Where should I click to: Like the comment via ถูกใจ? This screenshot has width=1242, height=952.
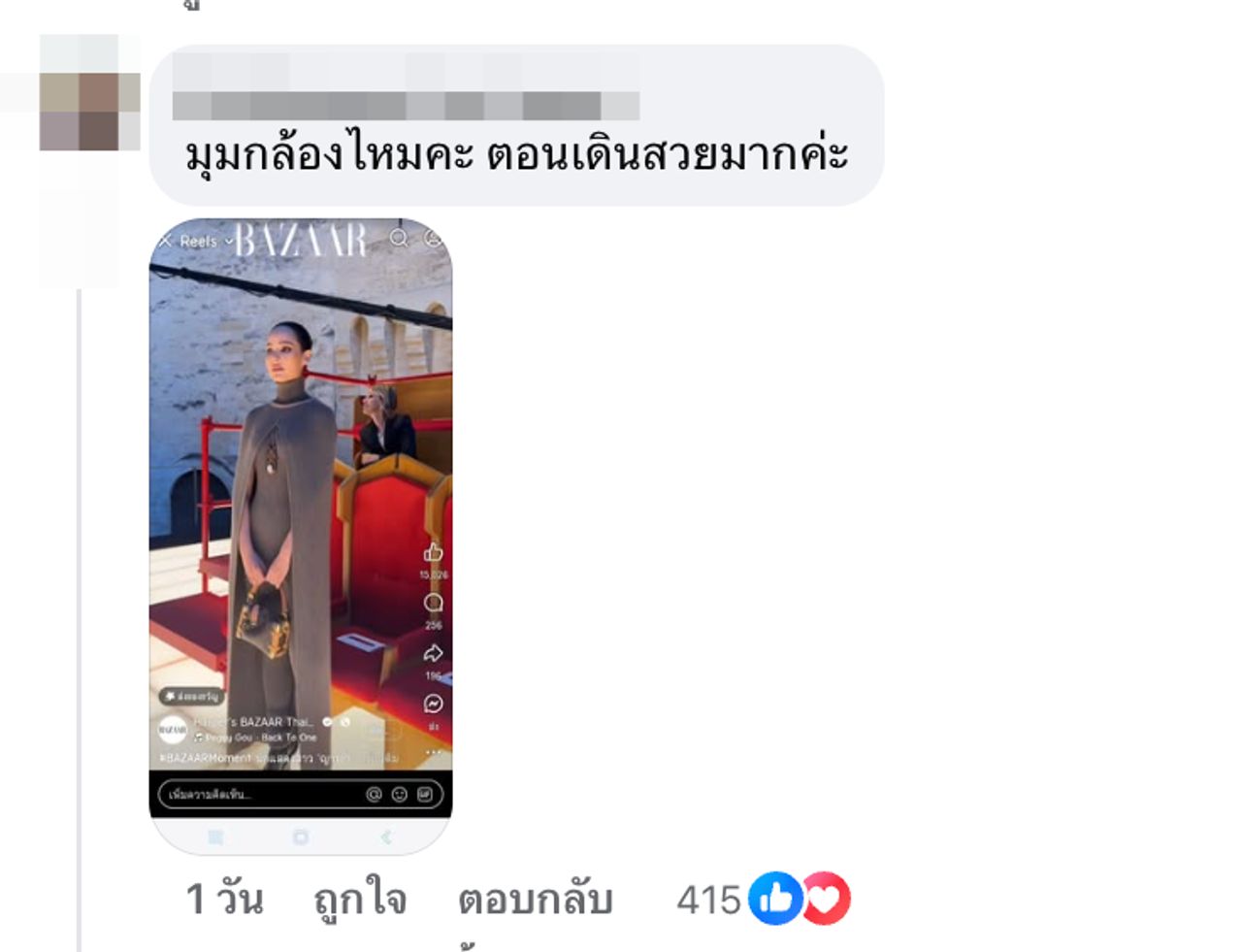coord(359,899)
